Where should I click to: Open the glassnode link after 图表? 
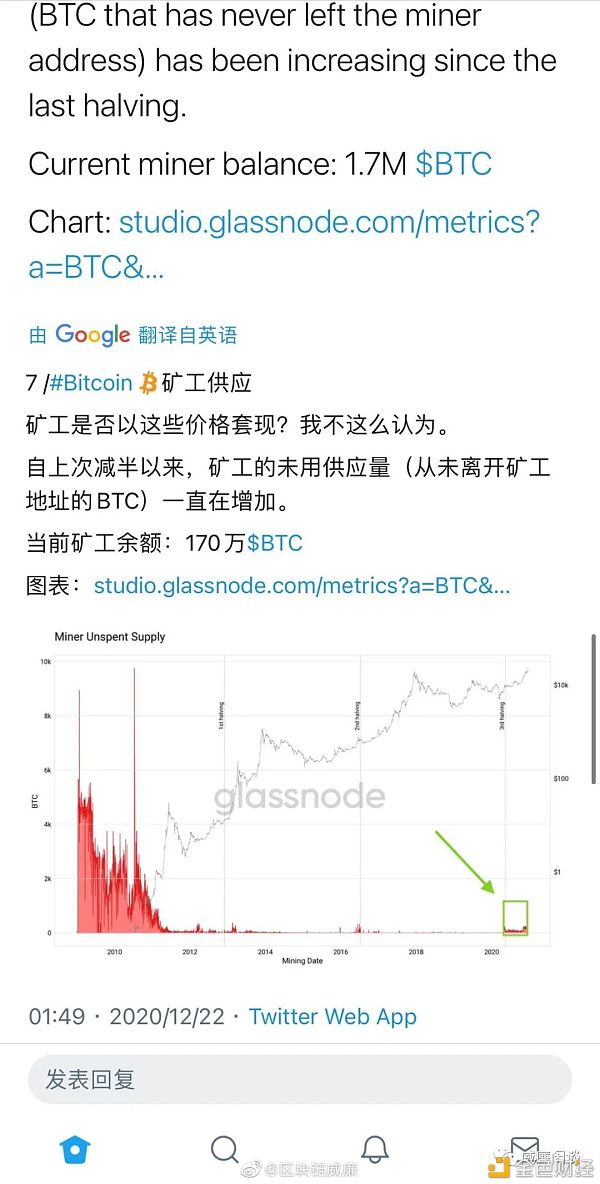[x=302, y=585]
